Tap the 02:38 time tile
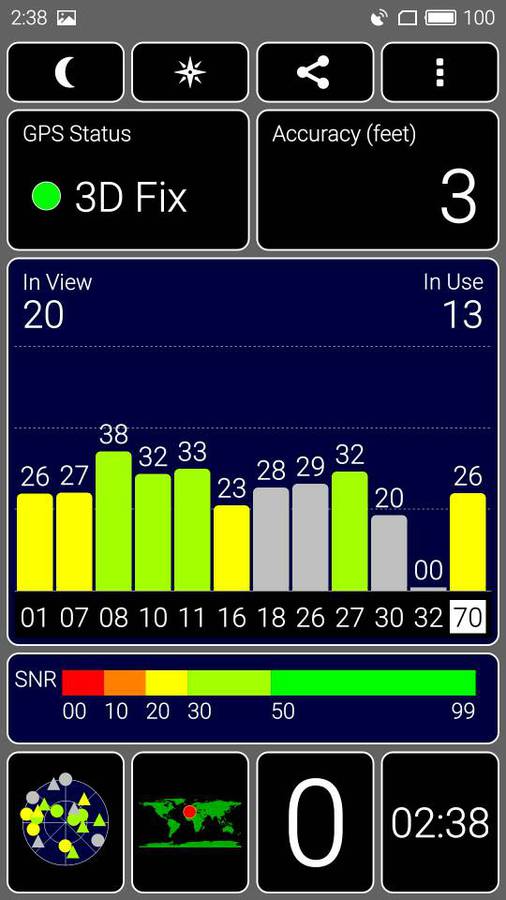The image size is (506, 900). click(440, 822)
